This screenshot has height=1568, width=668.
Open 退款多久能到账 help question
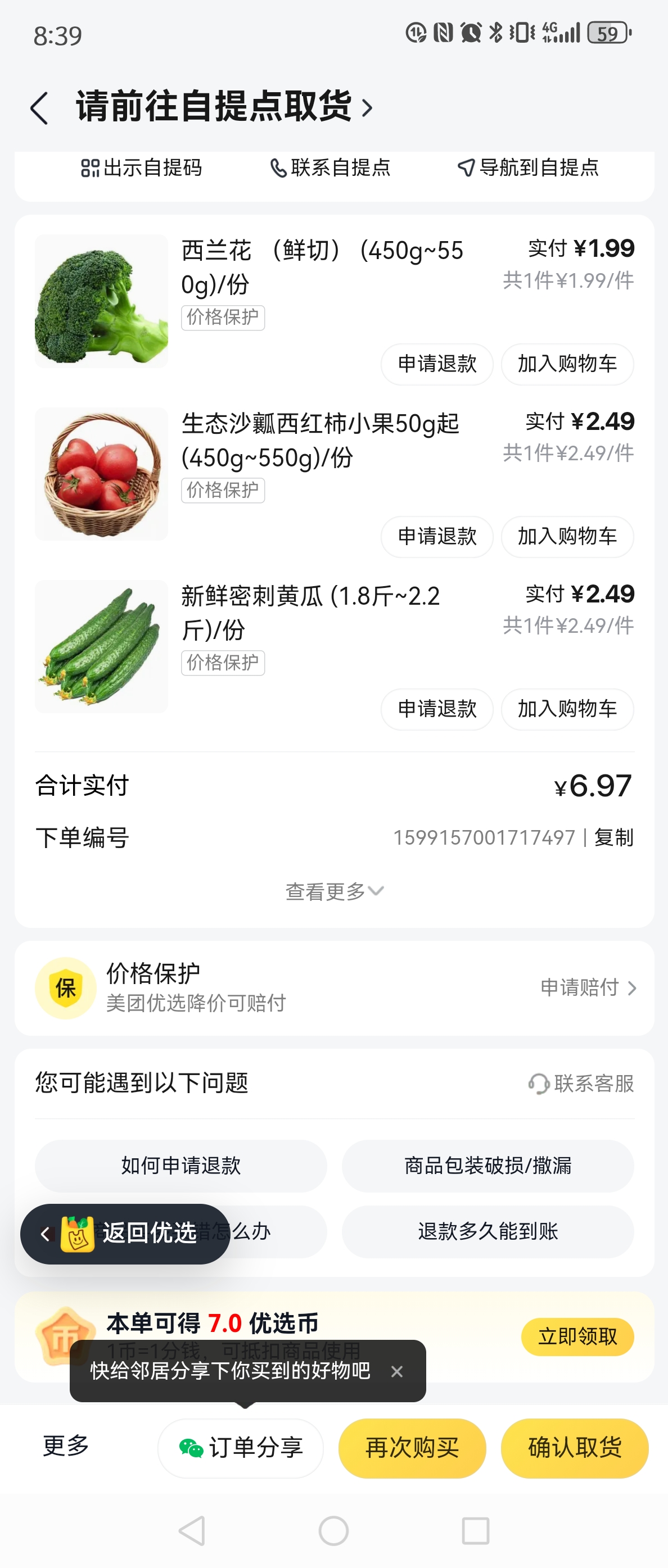tap(488, 1231)
